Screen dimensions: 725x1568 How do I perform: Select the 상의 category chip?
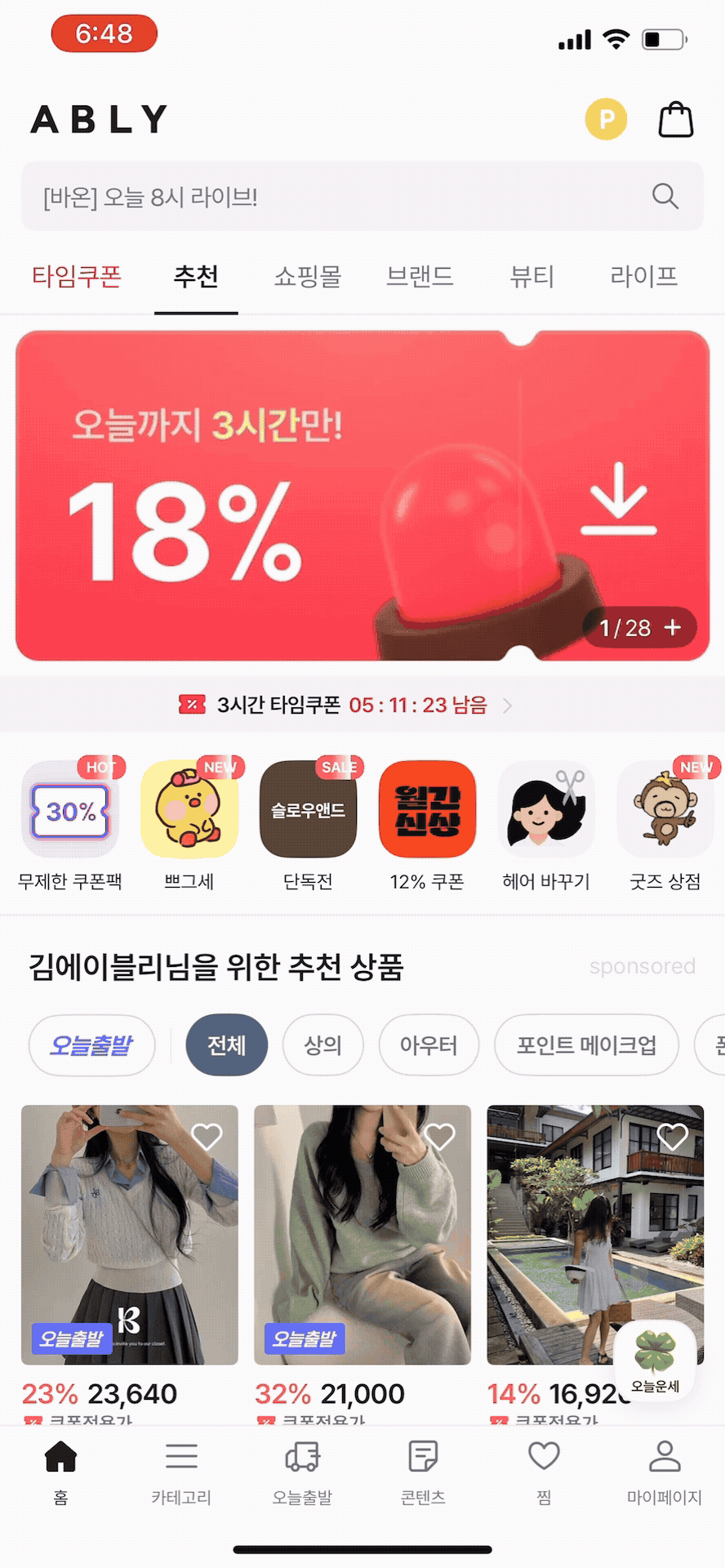[x=322, y=1045]
